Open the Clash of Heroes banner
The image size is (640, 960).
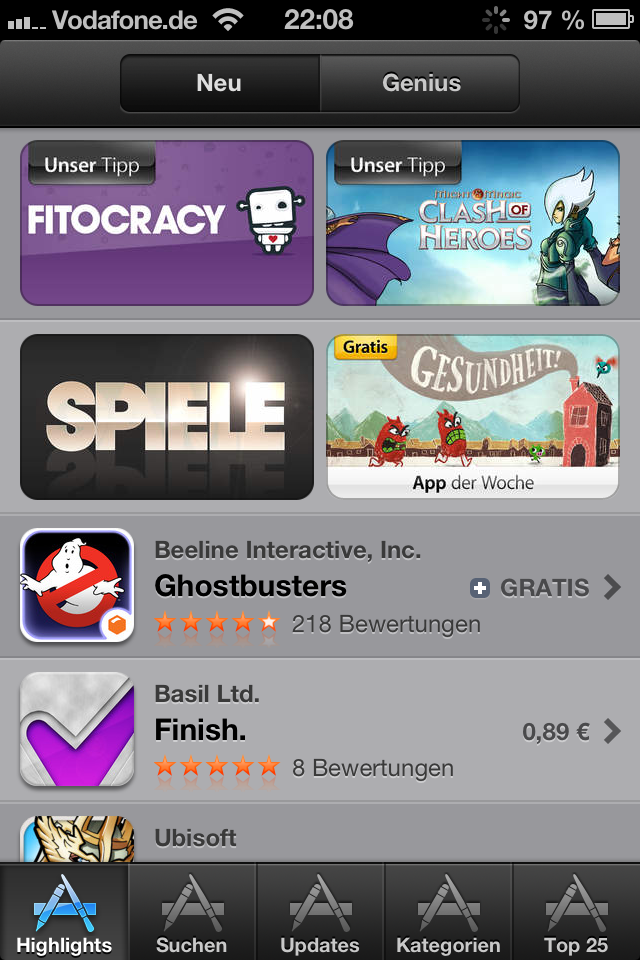[x=473, y=222]
